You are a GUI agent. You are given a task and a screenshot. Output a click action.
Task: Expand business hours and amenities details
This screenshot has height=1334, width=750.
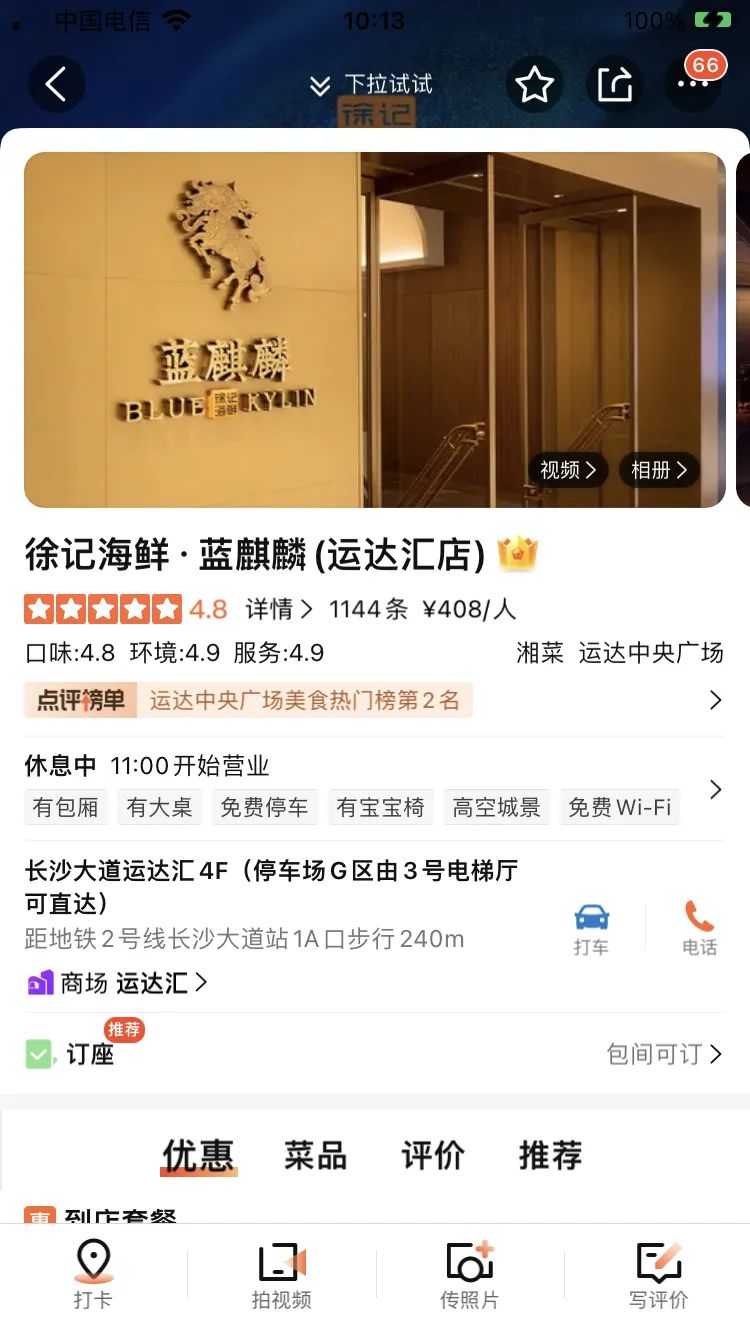point(714,789)
